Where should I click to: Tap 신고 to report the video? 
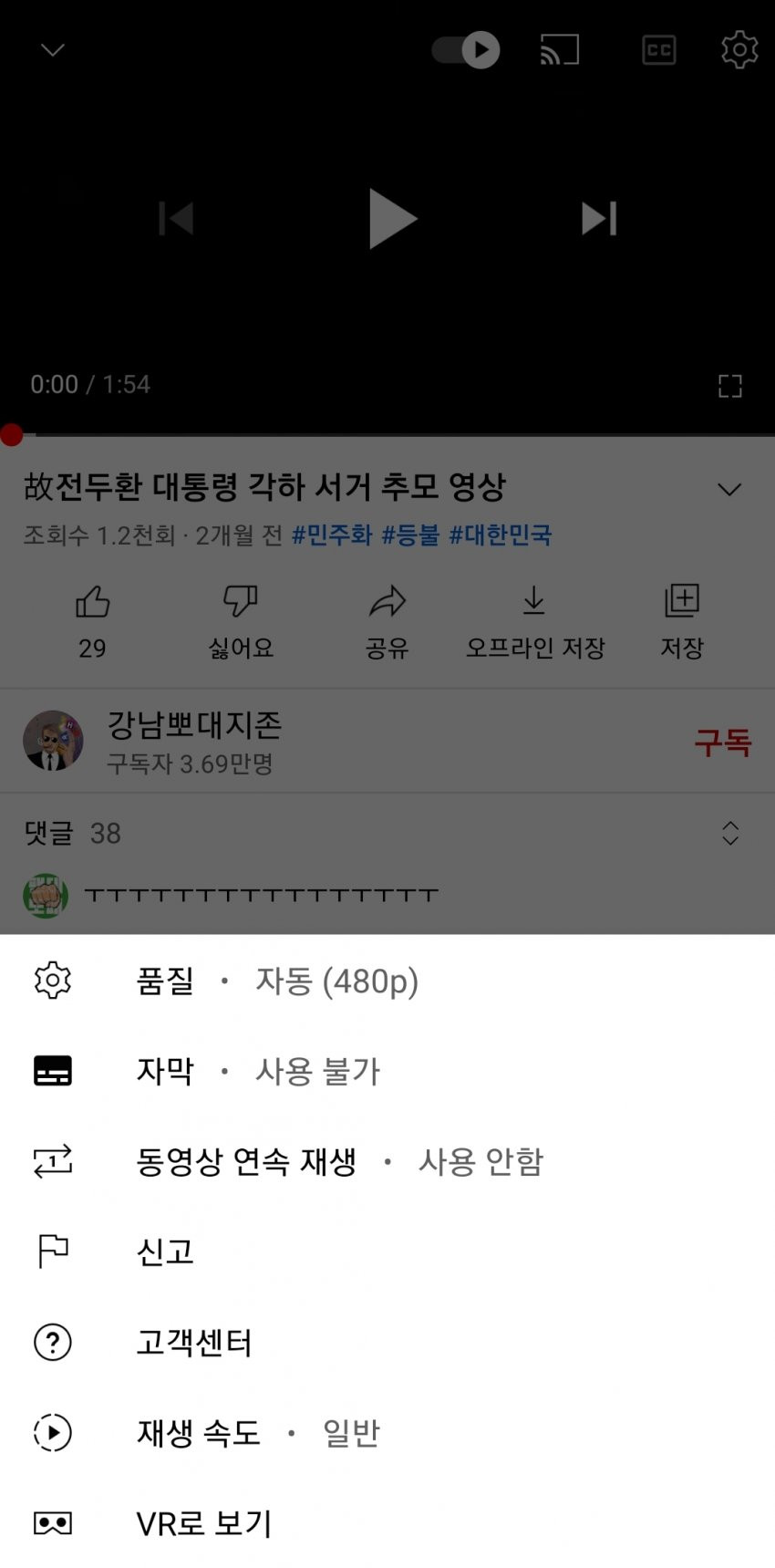[x=165, y=1251]
